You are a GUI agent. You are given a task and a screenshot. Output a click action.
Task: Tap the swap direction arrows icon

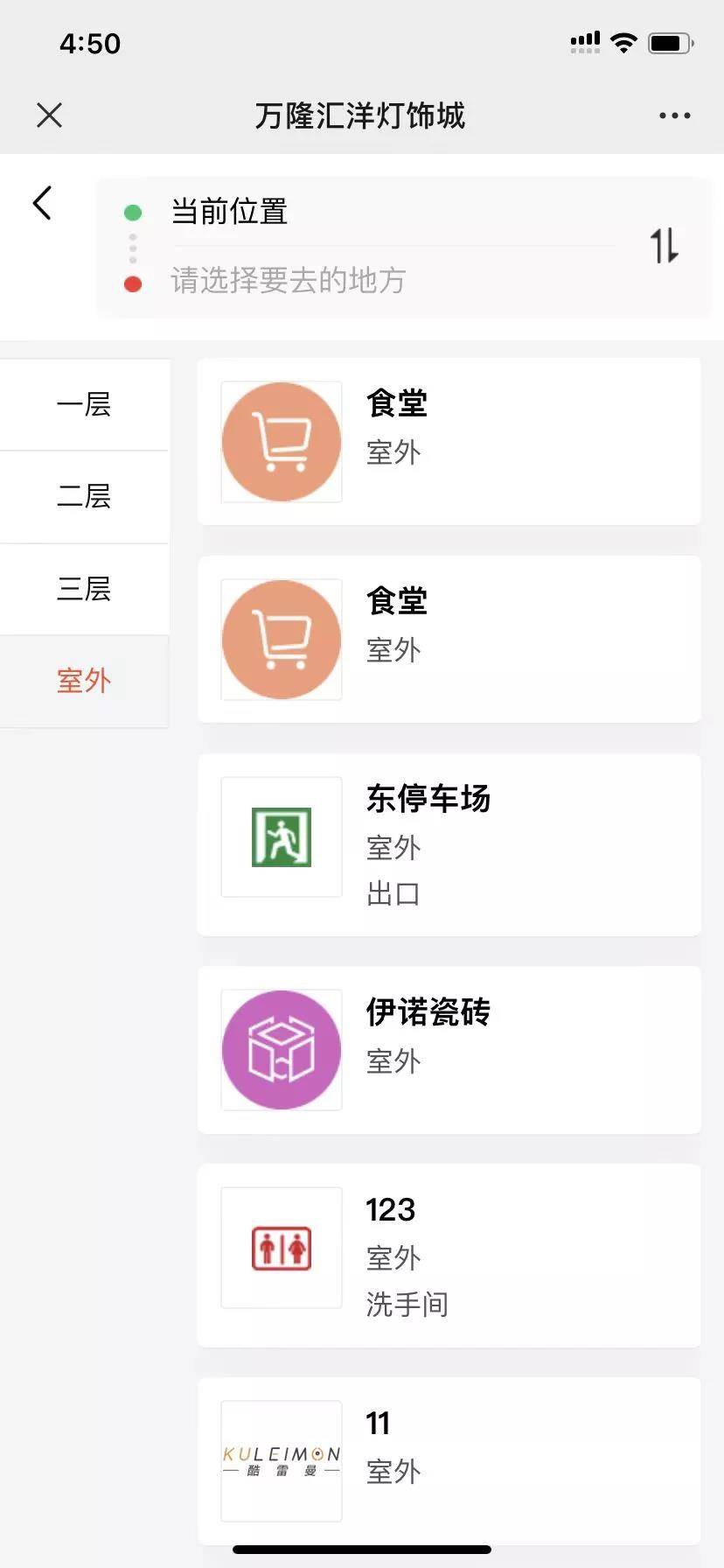click(665, 247)
